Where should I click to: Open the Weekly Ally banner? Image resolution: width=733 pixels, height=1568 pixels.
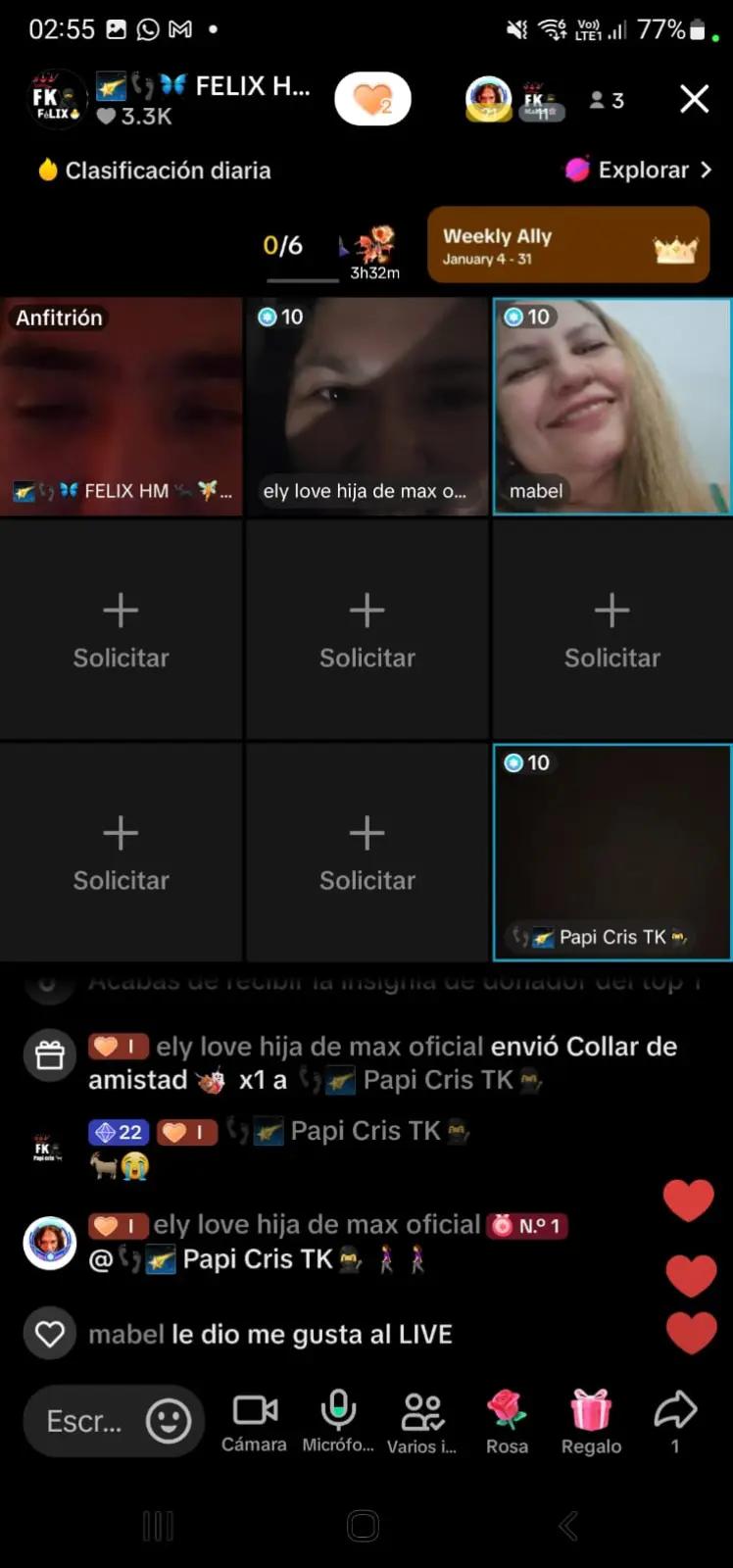568,245
